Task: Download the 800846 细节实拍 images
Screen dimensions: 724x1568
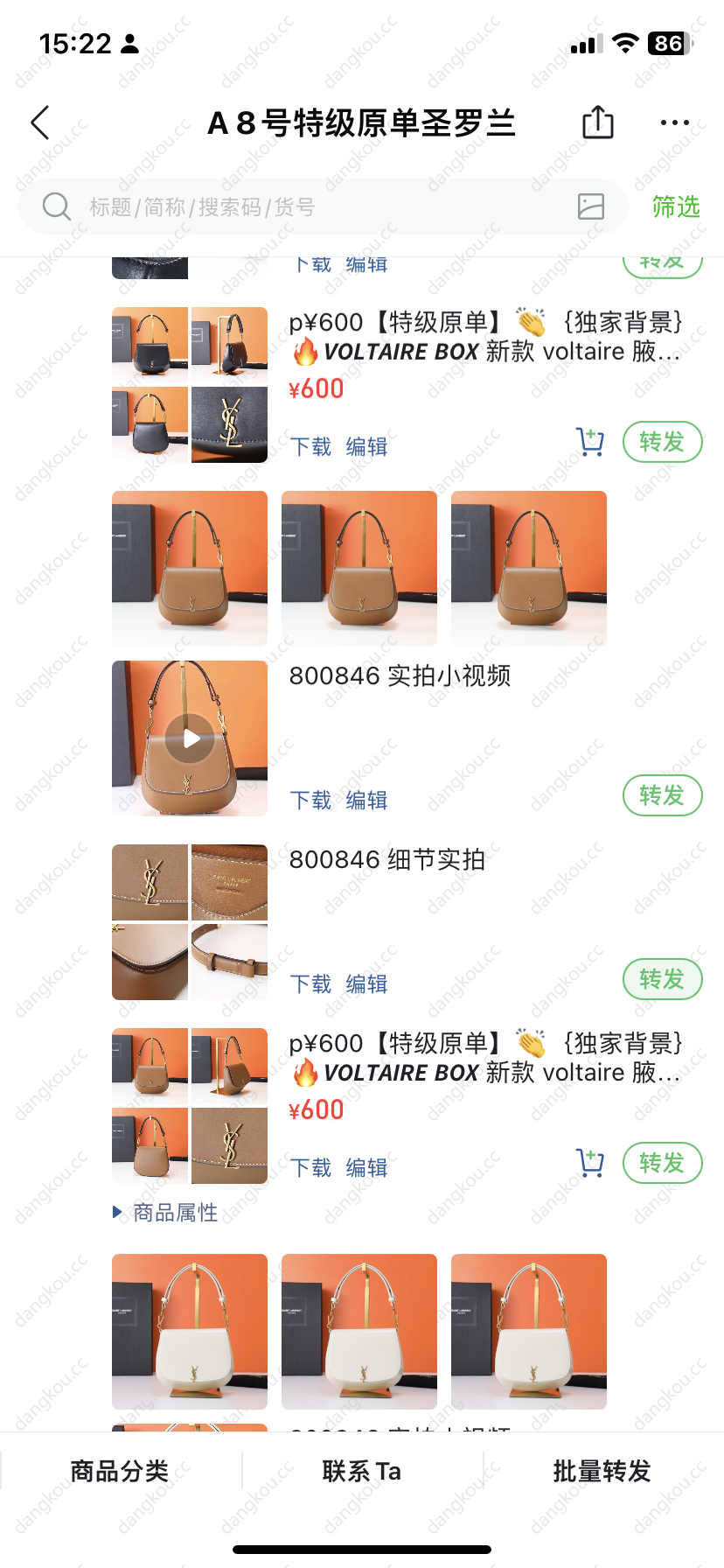Action: (310, 984)
